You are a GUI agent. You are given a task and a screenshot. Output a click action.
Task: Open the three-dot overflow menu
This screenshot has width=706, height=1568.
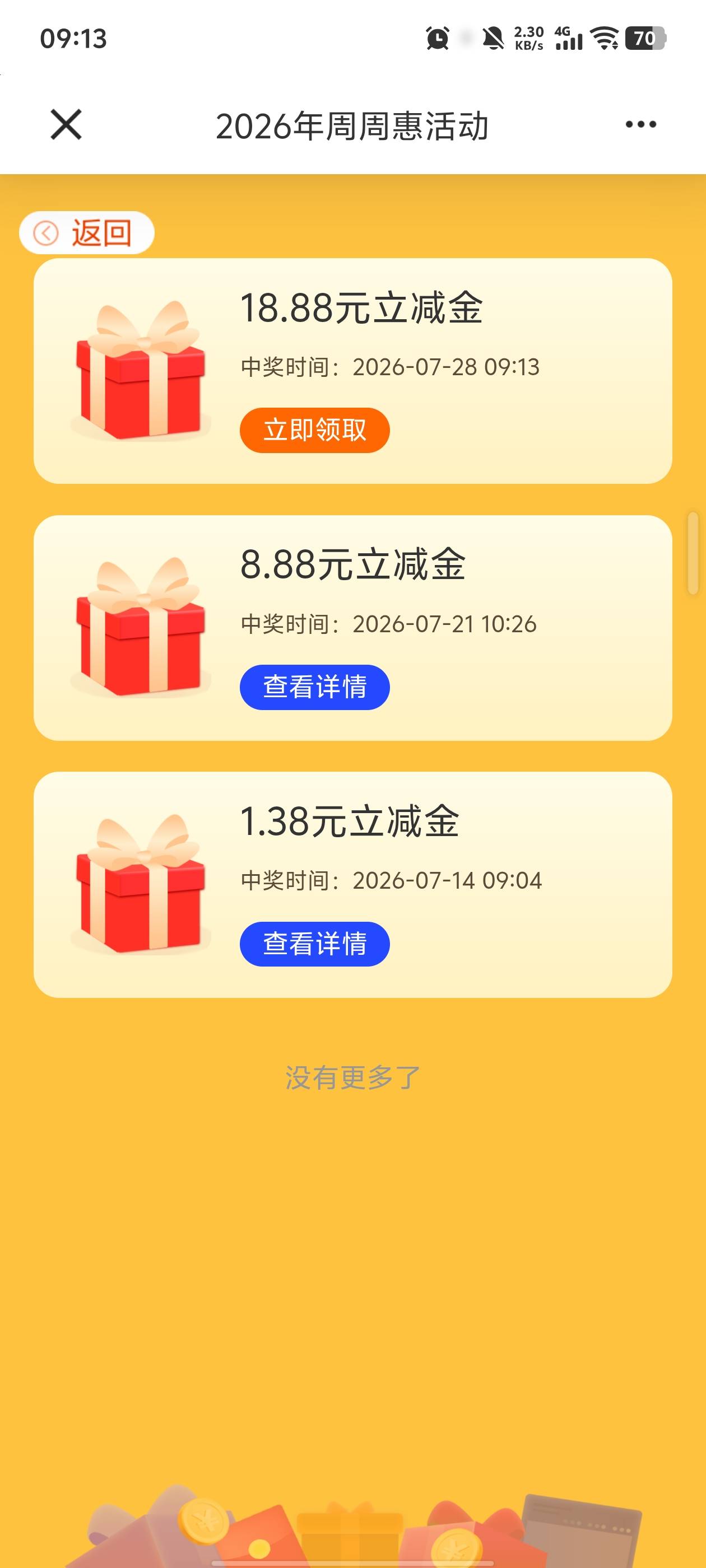coord(641,125)
